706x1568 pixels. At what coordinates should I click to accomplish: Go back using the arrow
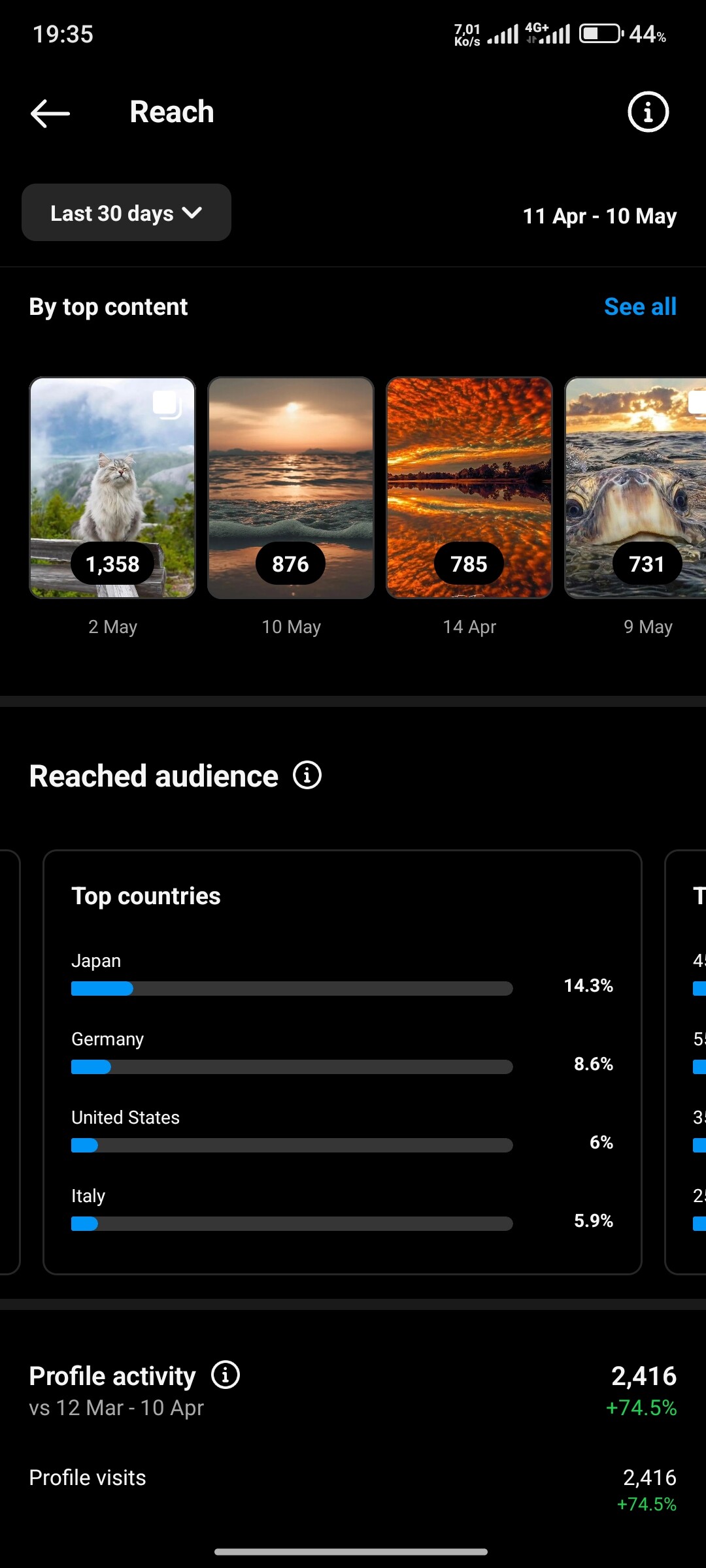pyautogui.click(x=50, y=113)
